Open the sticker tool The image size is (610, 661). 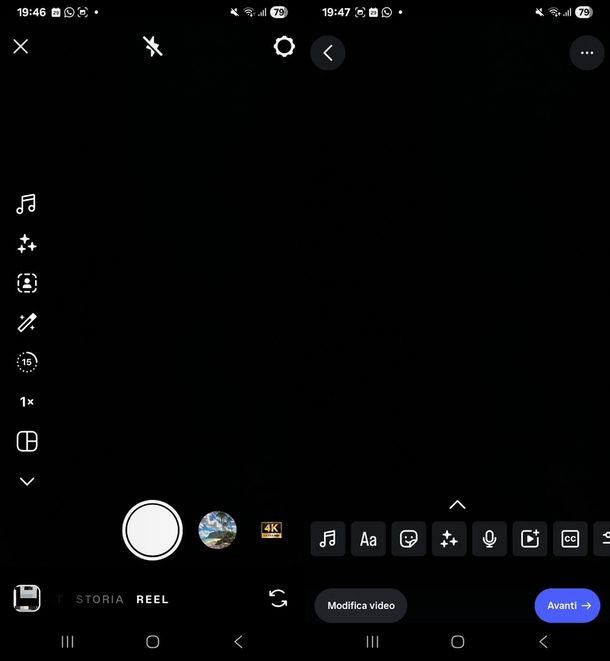coord(408,539)
